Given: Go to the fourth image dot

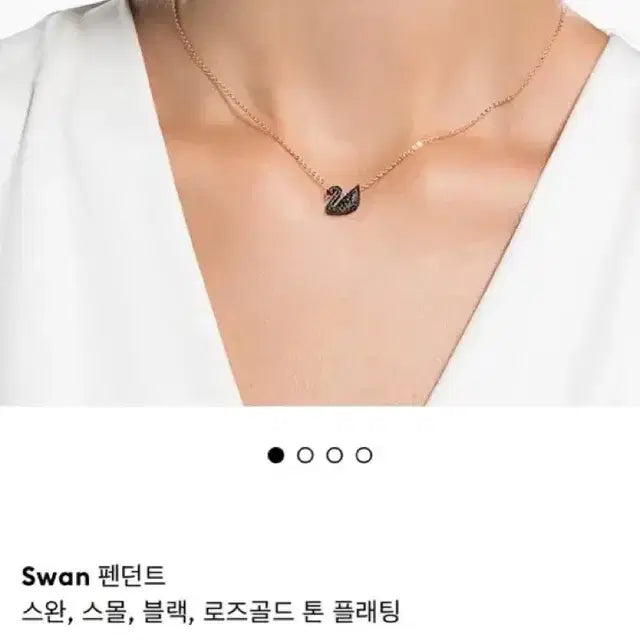Looking at the screenshot, I should (364, 455).
